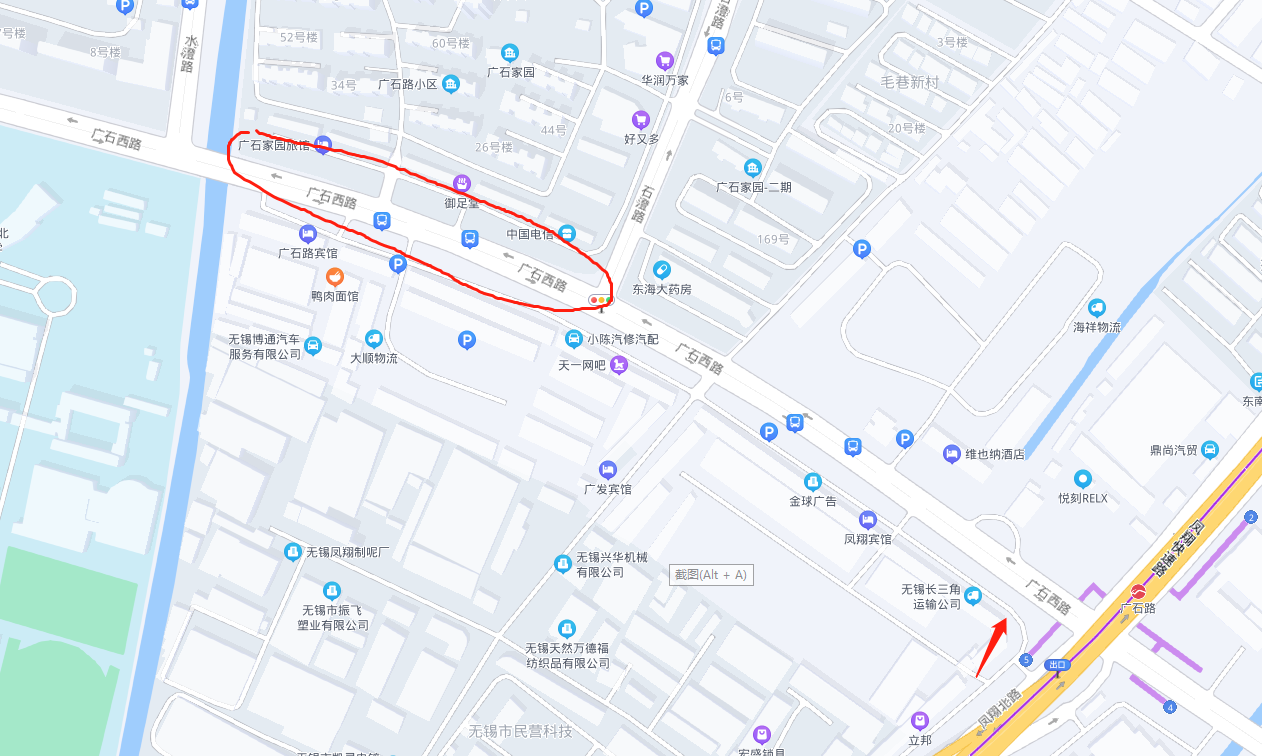The height and width of the screenshot is (756, 1262).
Task: Select the 广石家园-二期 marker
Action: click(753, 167)
